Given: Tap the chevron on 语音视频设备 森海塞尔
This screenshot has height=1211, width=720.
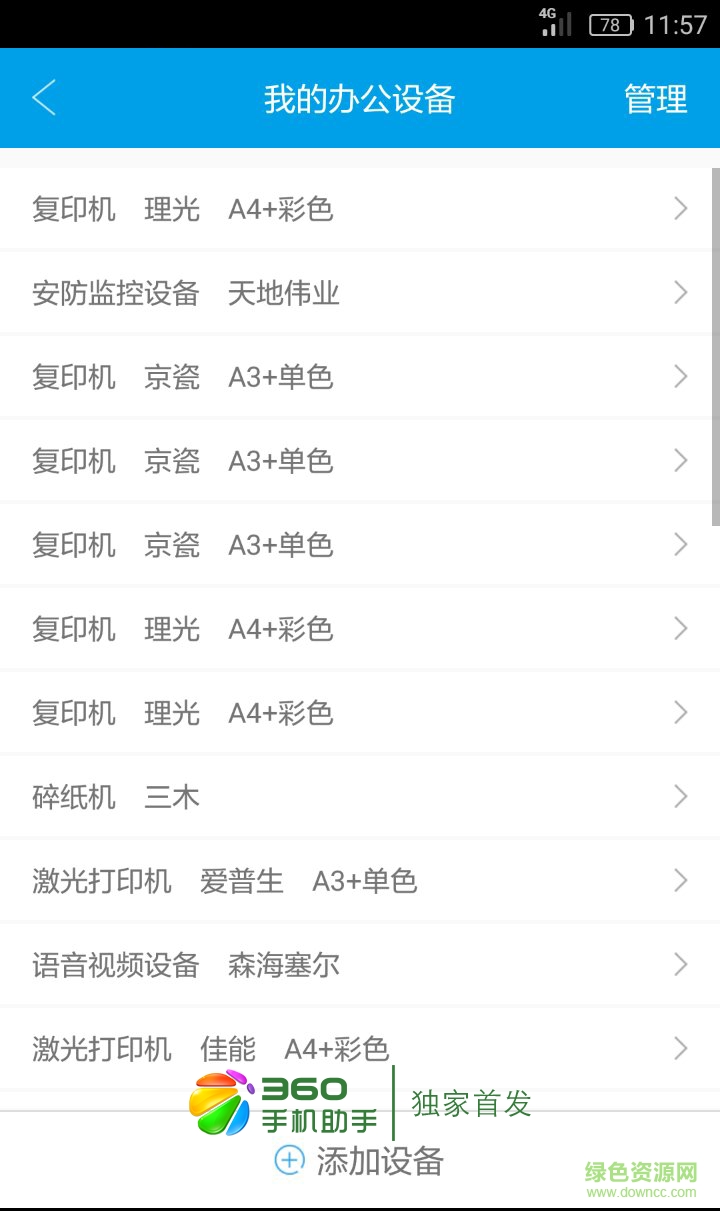Looking at the screenshot, I should coord(681,965).
